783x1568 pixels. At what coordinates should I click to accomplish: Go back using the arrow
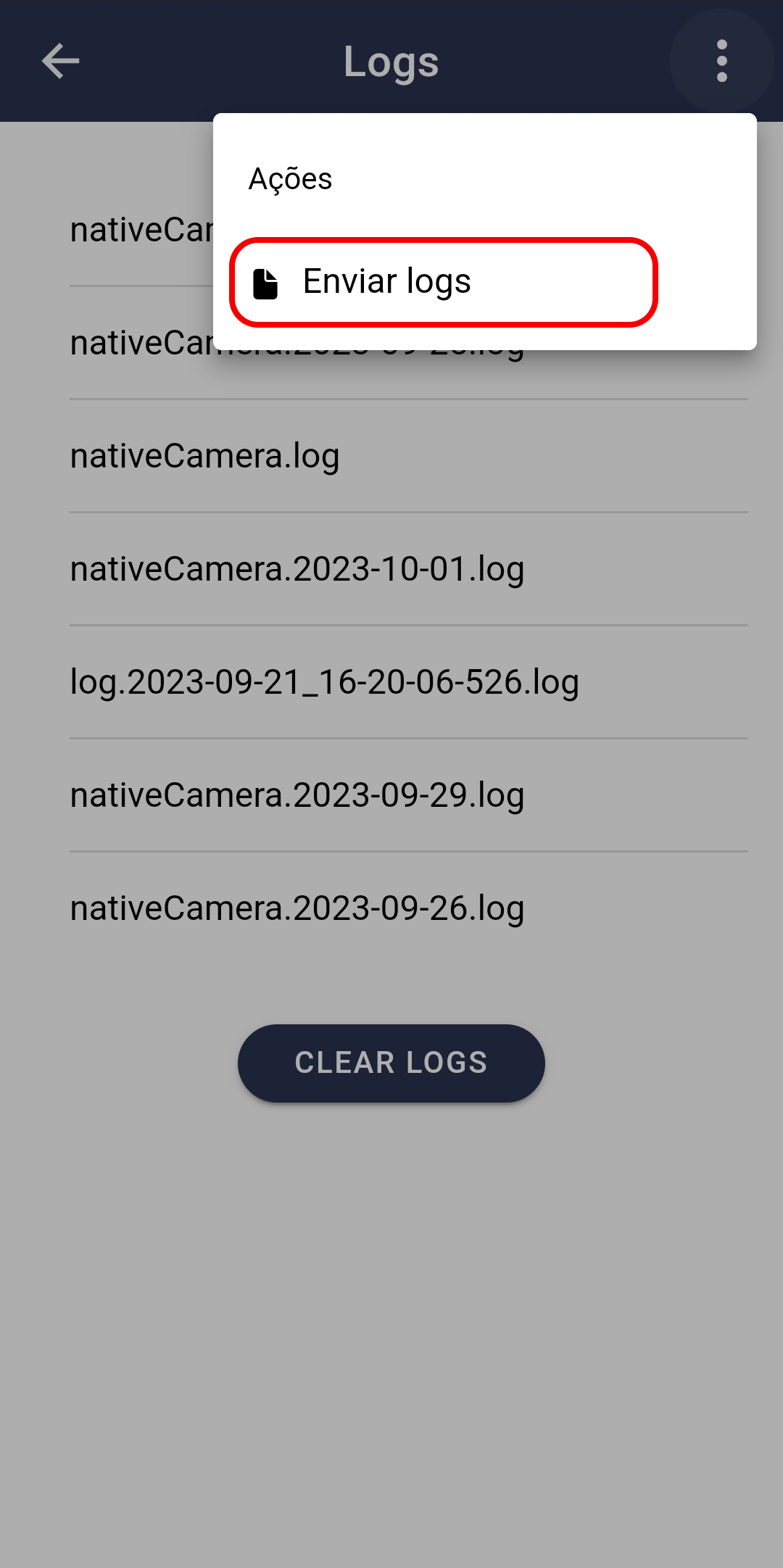(x=61, y=61)
